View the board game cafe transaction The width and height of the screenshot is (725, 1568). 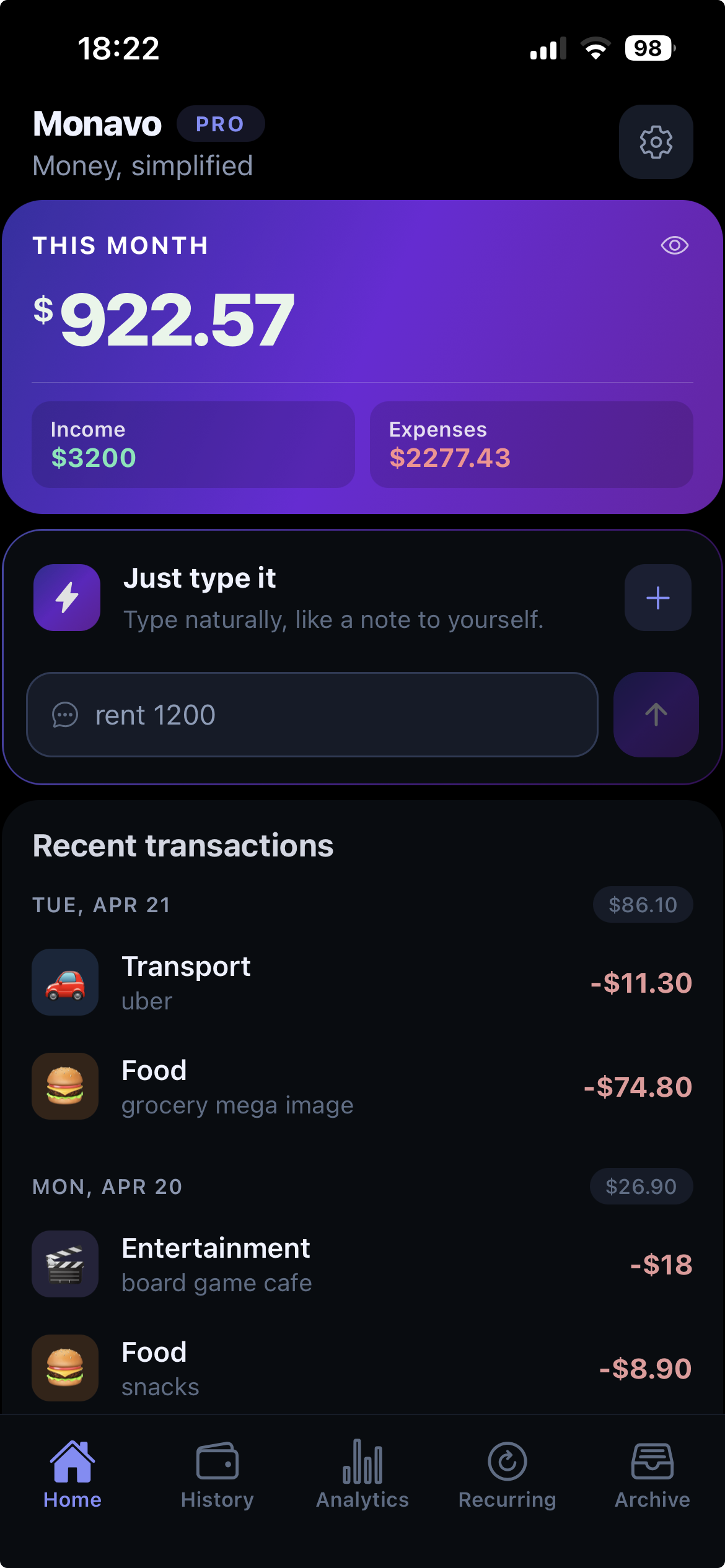click(x=362, y=1264)
